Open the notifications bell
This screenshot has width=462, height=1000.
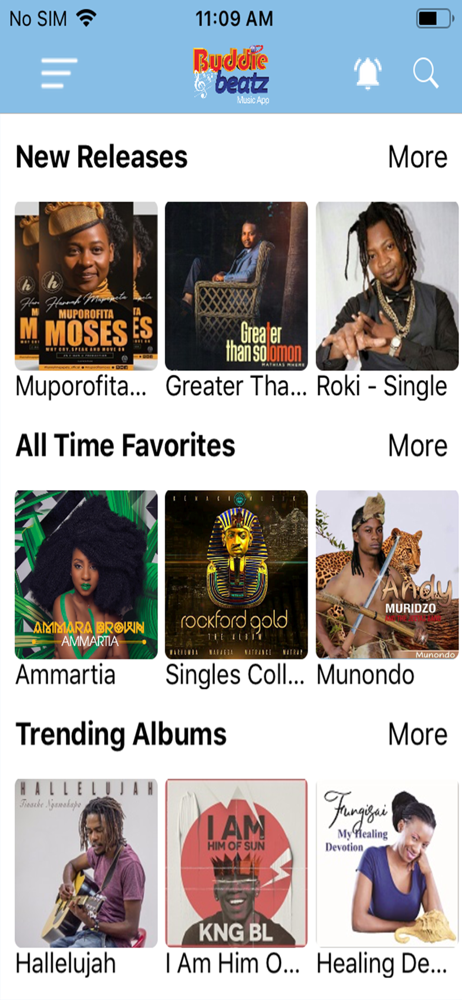[x=368, y=73]
